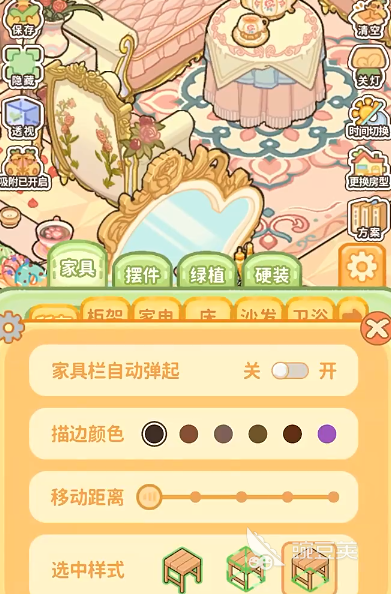
Task: Choose the purple outline color
Action: point(327,434)
